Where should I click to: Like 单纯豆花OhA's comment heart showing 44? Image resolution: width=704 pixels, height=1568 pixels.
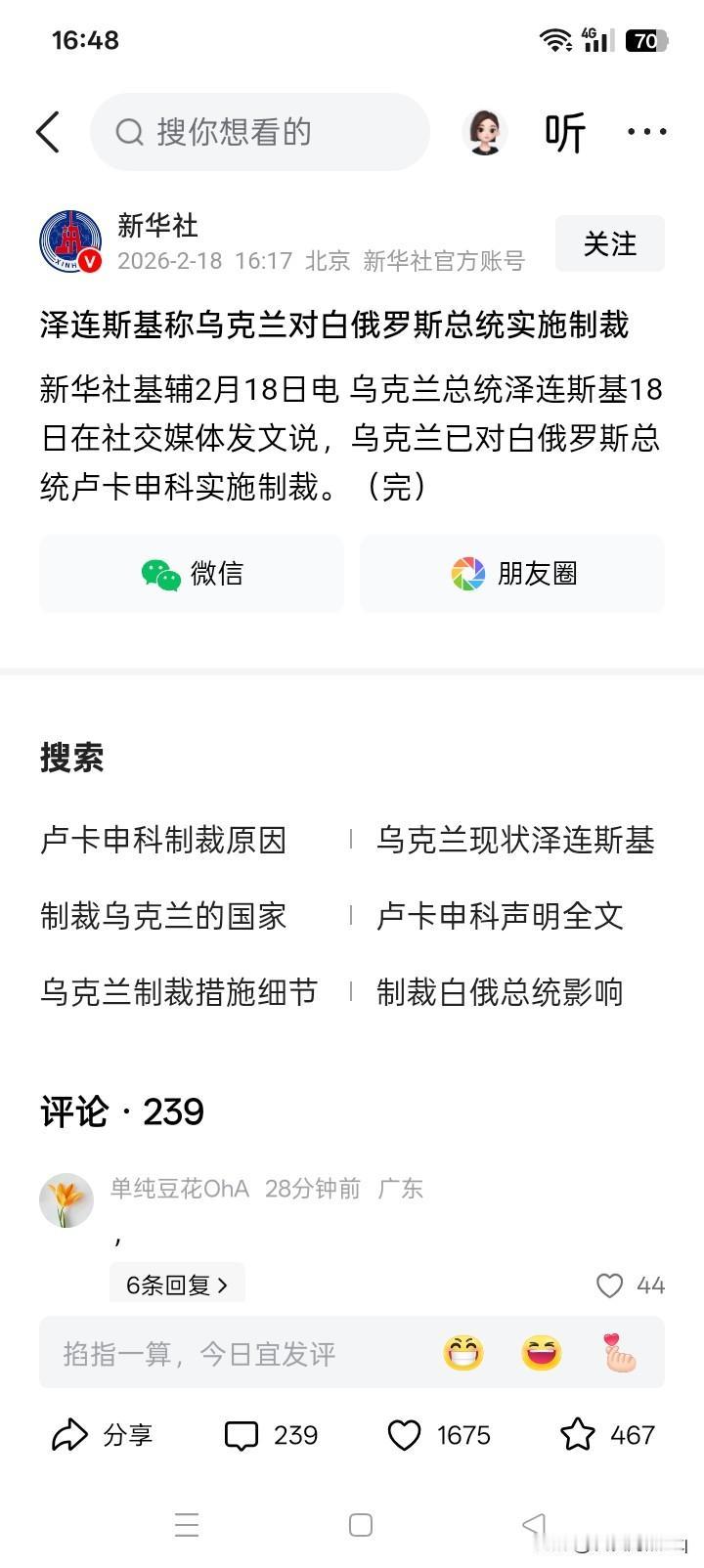[611, 1286]
